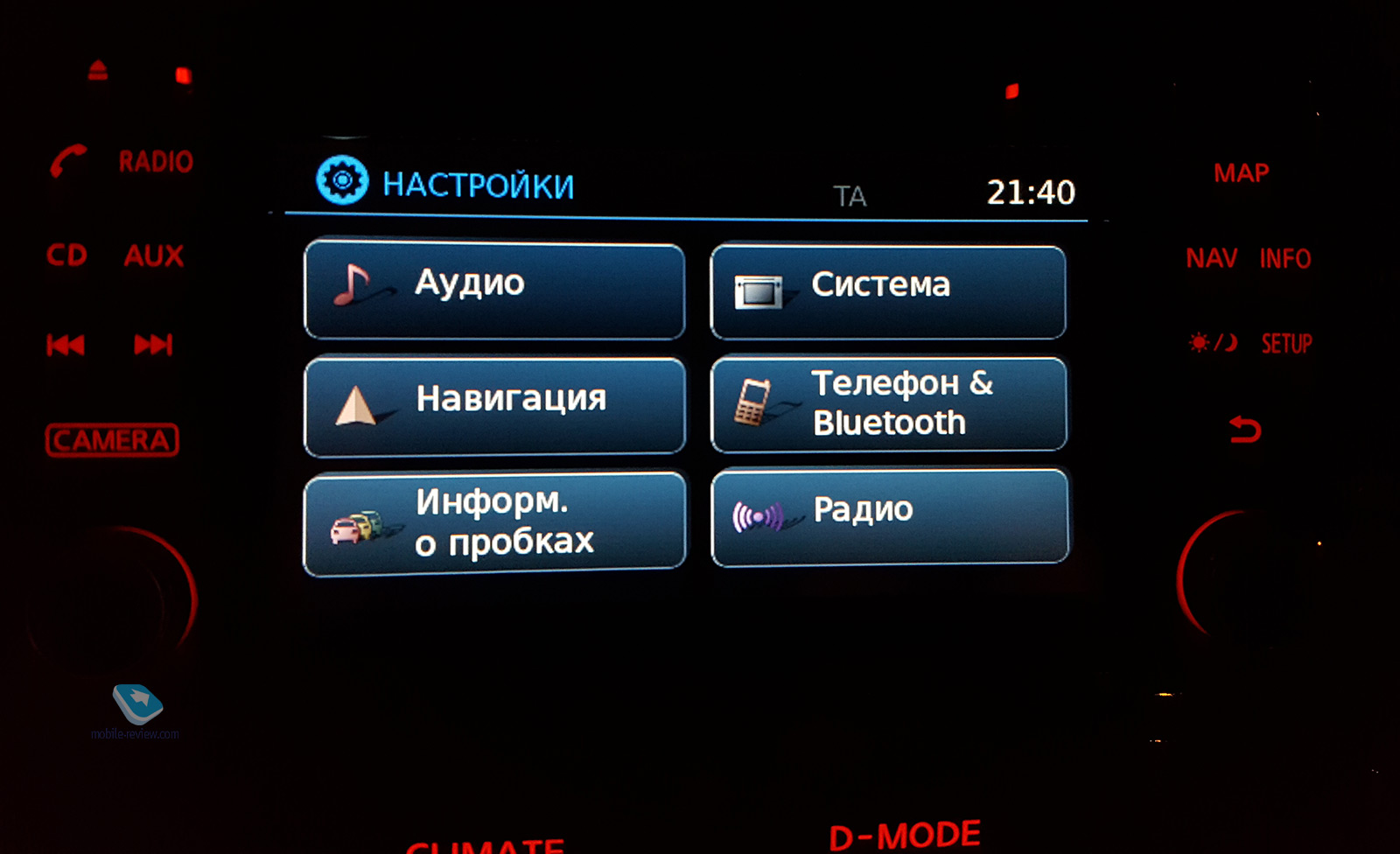Open Телефон & Bluetooth settings
The height and width of the screenshot is (854, 1400).
[888, 404]
